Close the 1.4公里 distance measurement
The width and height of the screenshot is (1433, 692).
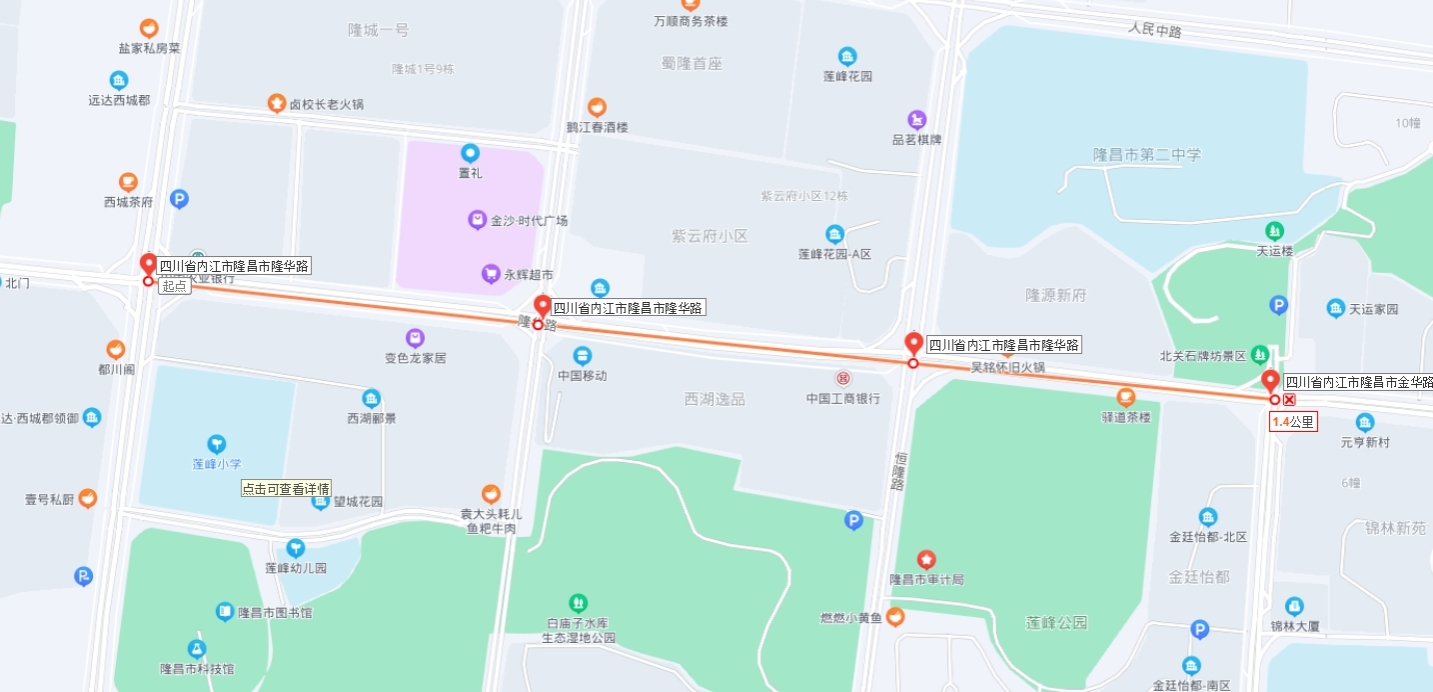(x=1290, y=400)
